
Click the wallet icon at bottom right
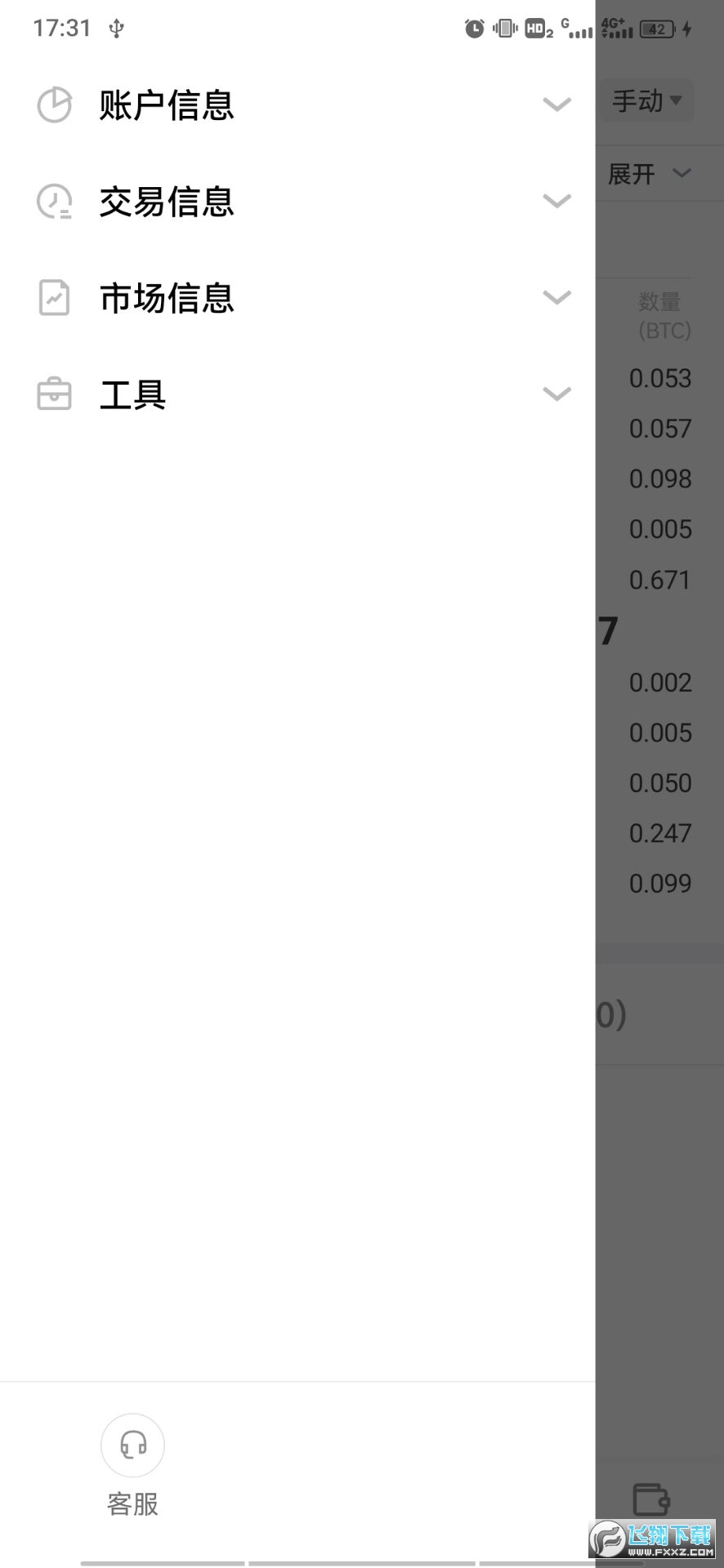(x=650, y=1499)
